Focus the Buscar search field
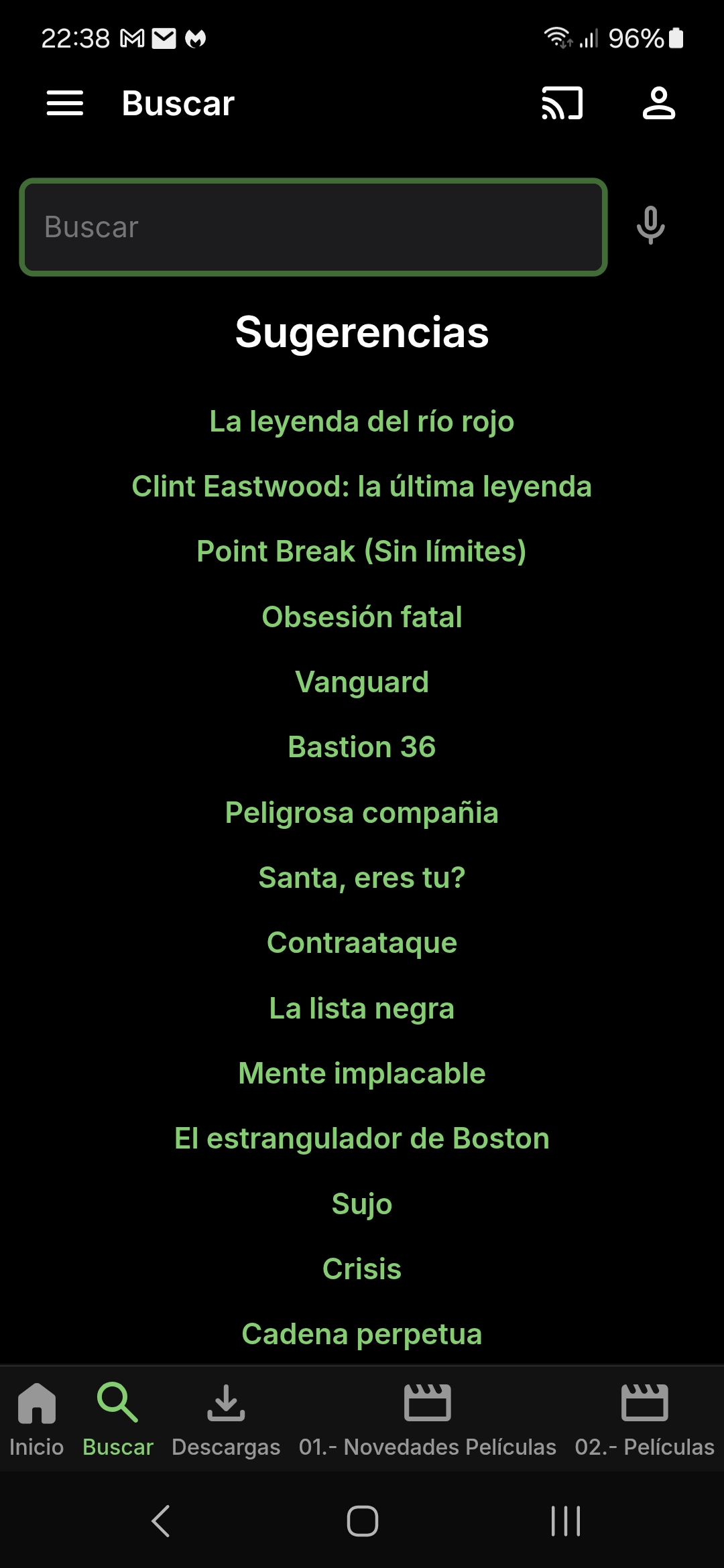The width and height of the screenshot is (724, 1568). tap(313, 227)
